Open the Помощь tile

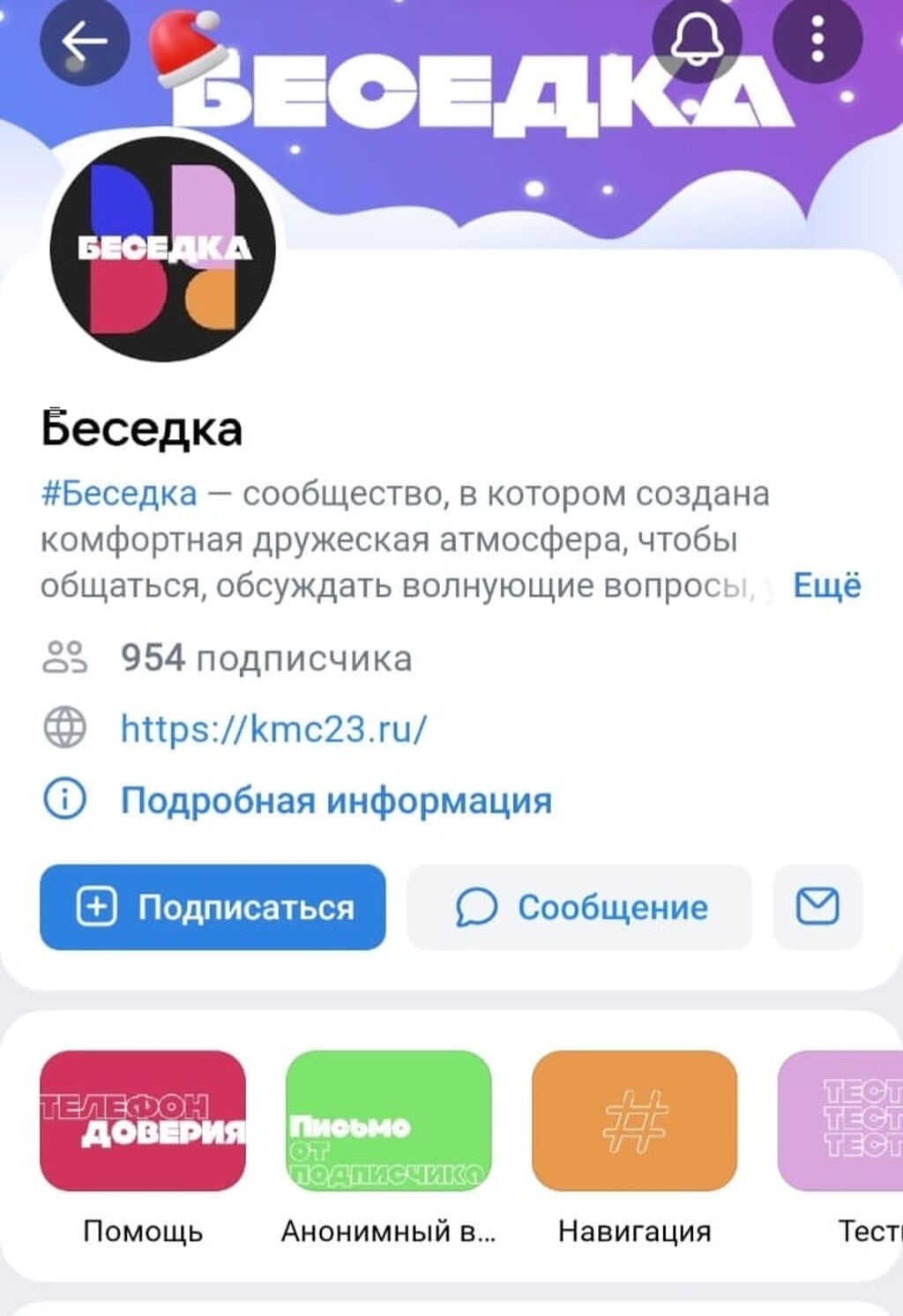[143, 1120]
